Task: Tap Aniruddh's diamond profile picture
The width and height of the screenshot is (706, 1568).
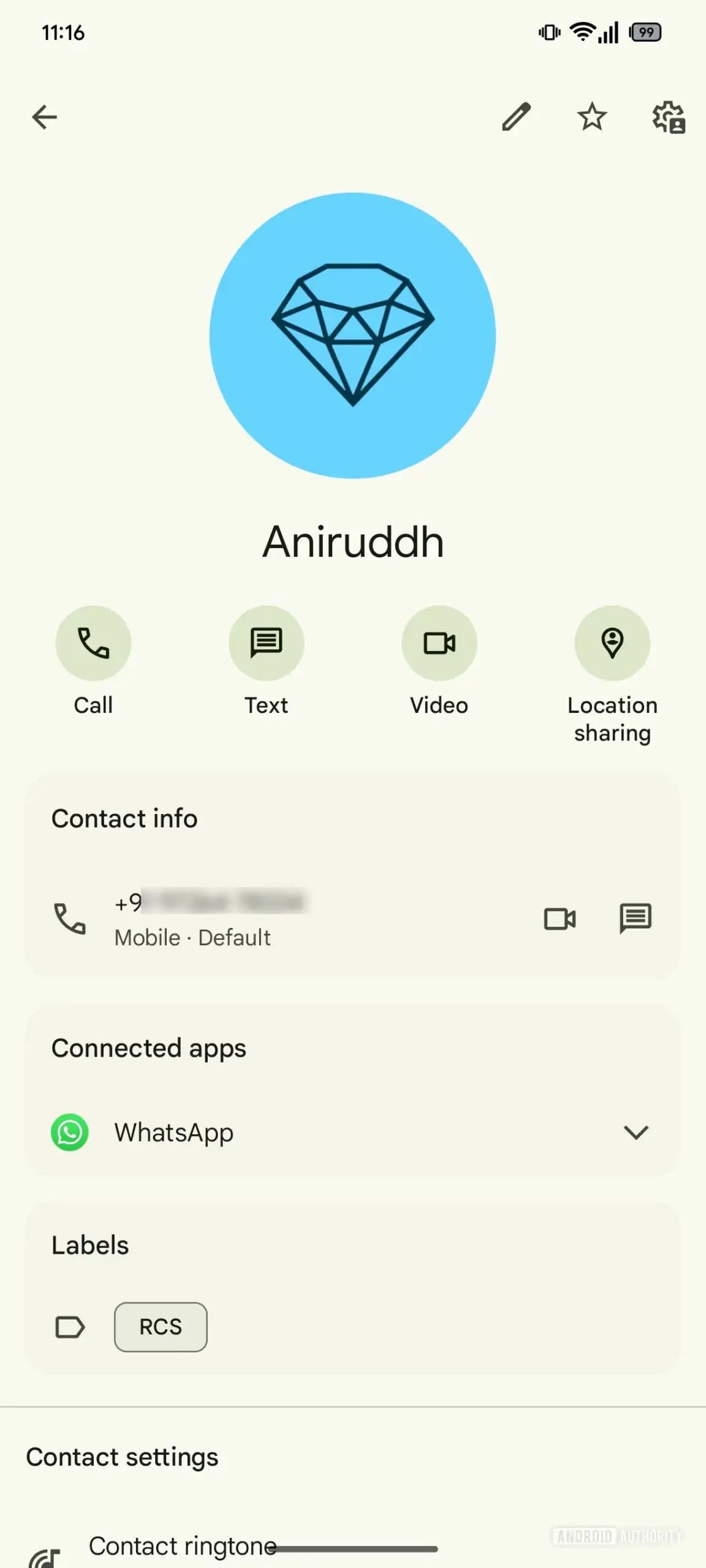Action: (352, 336)
